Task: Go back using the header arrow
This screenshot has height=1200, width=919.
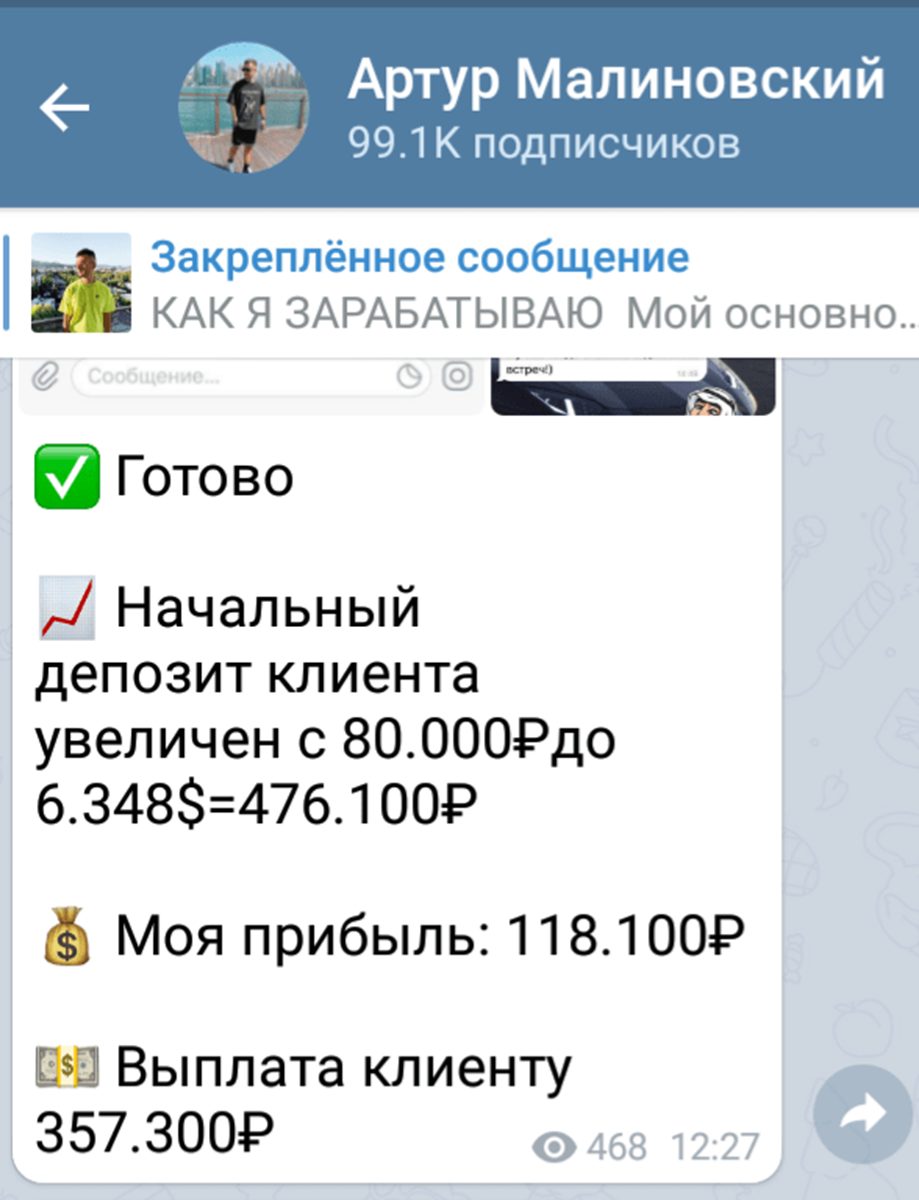Action: click(65, 109)
